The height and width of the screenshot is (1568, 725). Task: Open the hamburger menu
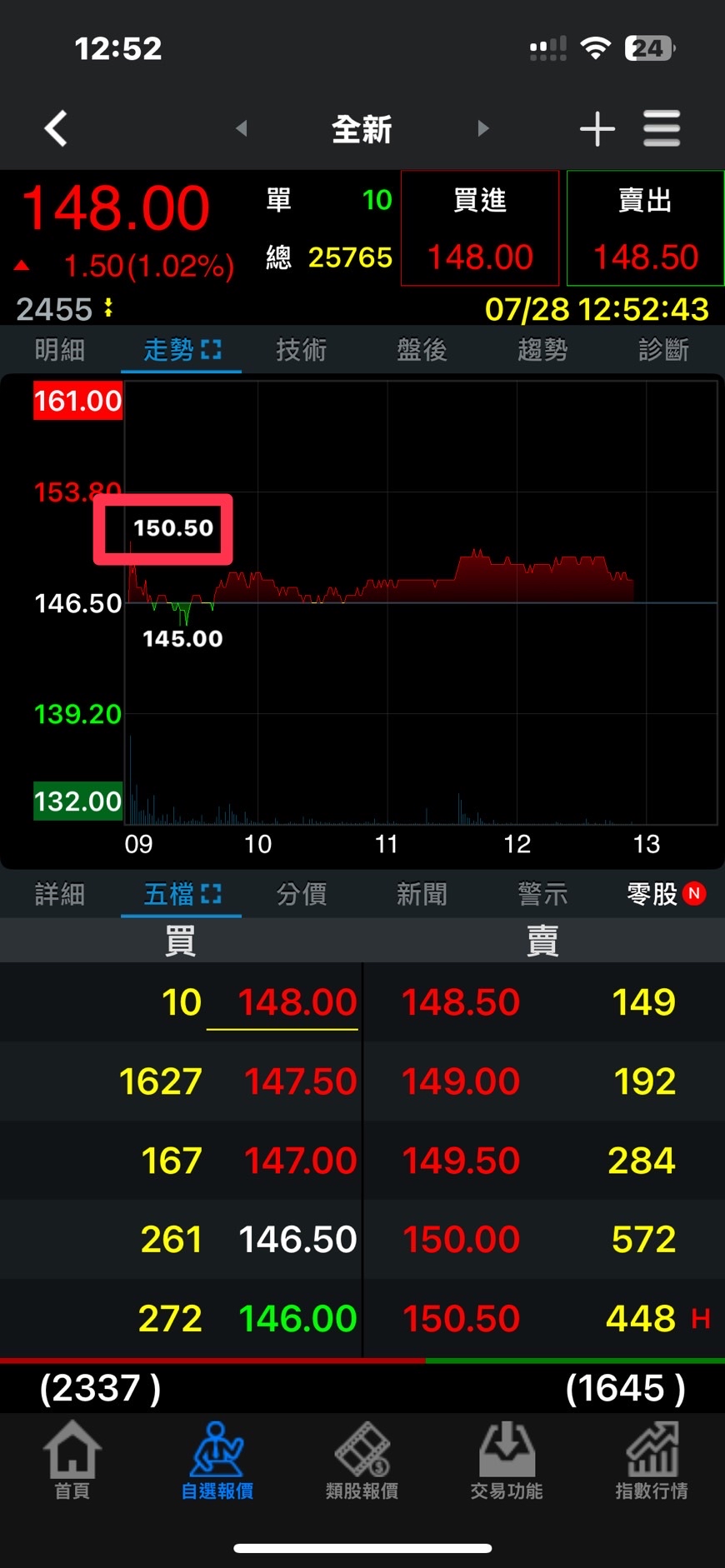tap(662, 129)
